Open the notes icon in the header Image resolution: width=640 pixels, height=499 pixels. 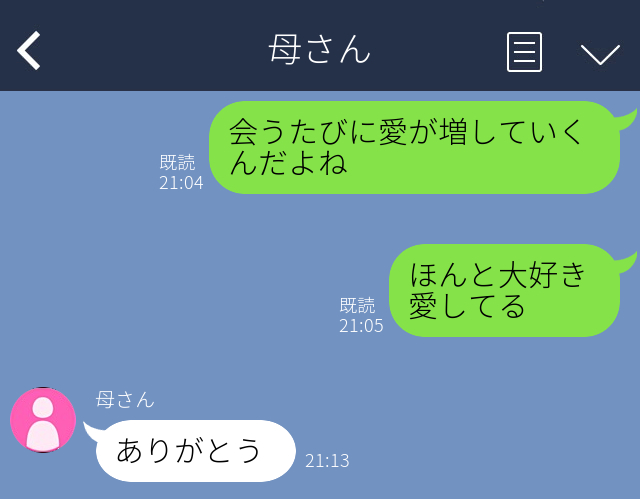coord(524,51)
